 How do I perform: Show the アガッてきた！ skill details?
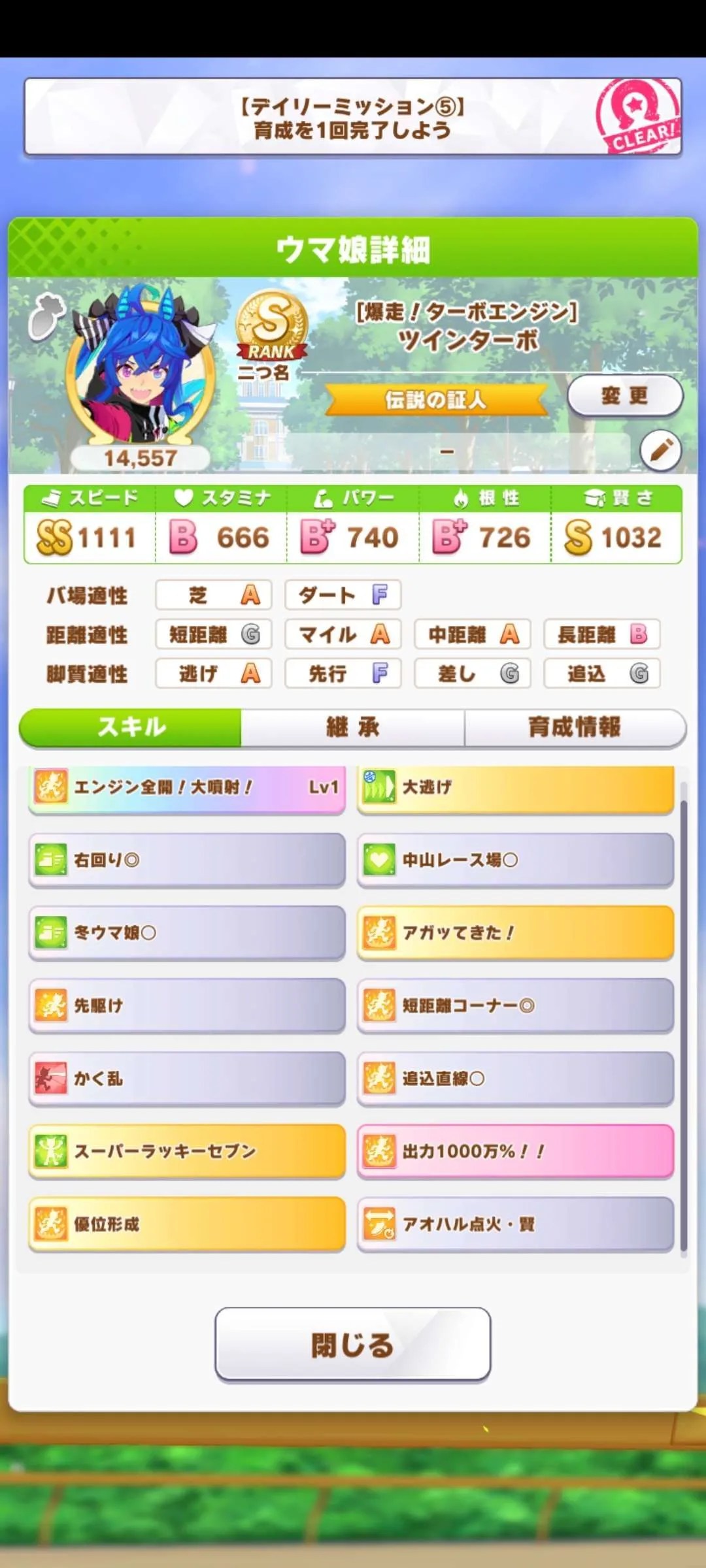[515, 932]
